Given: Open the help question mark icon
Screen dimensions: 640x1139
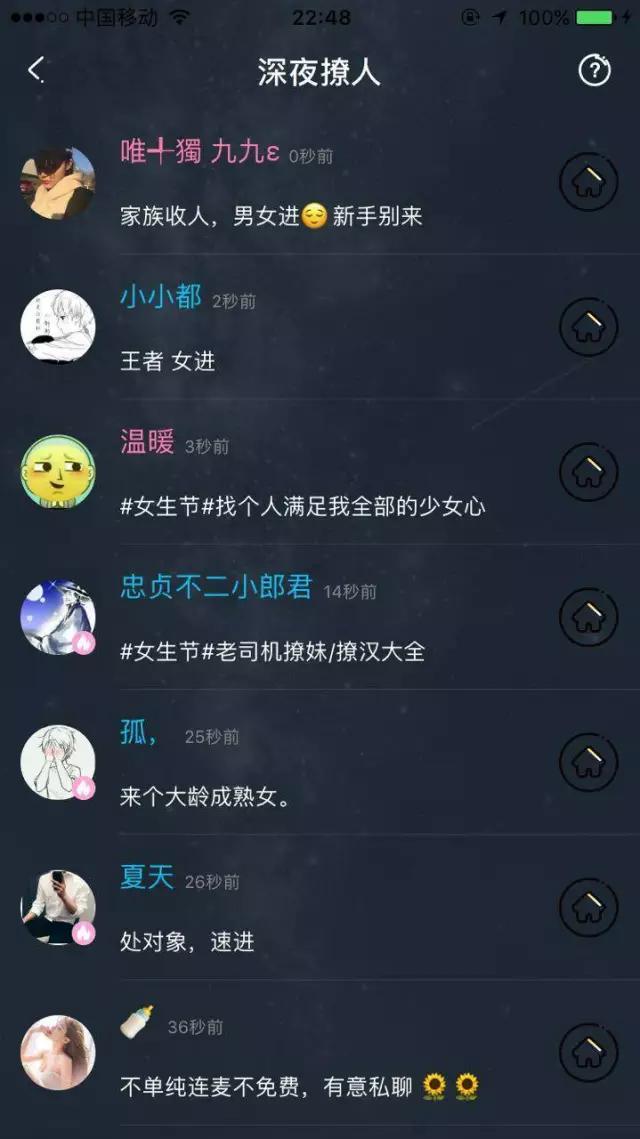Looking at the screenshot, I should coord(594,70).
